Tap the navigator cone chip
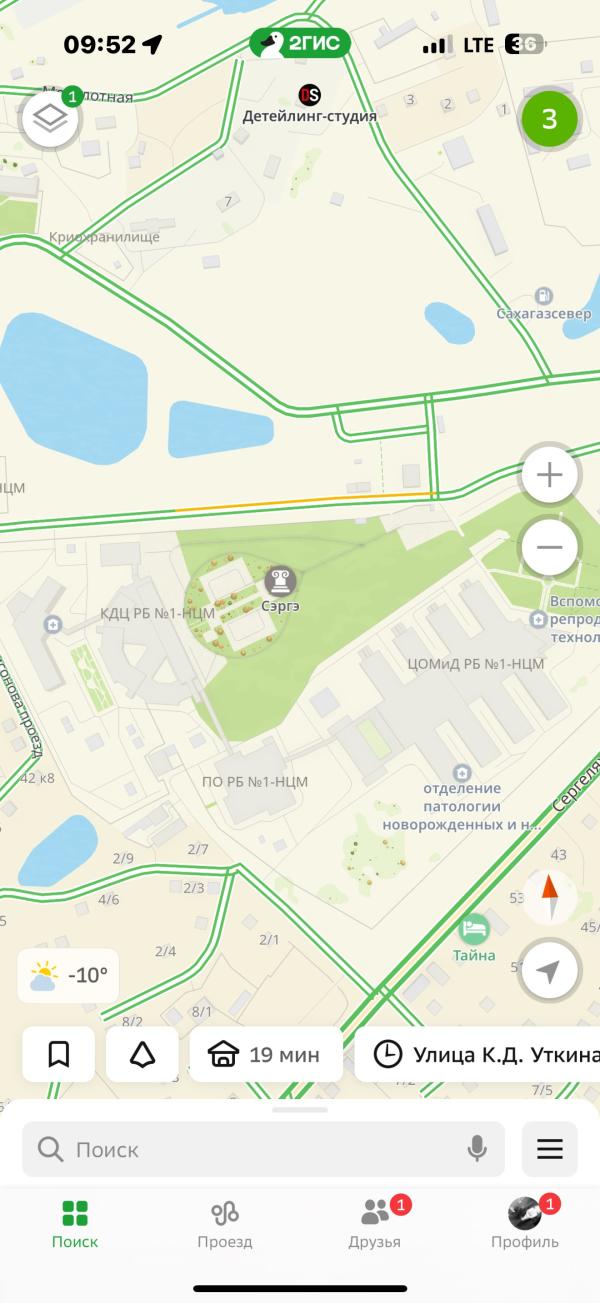 pyautogui.click(x=143, y=1054)
